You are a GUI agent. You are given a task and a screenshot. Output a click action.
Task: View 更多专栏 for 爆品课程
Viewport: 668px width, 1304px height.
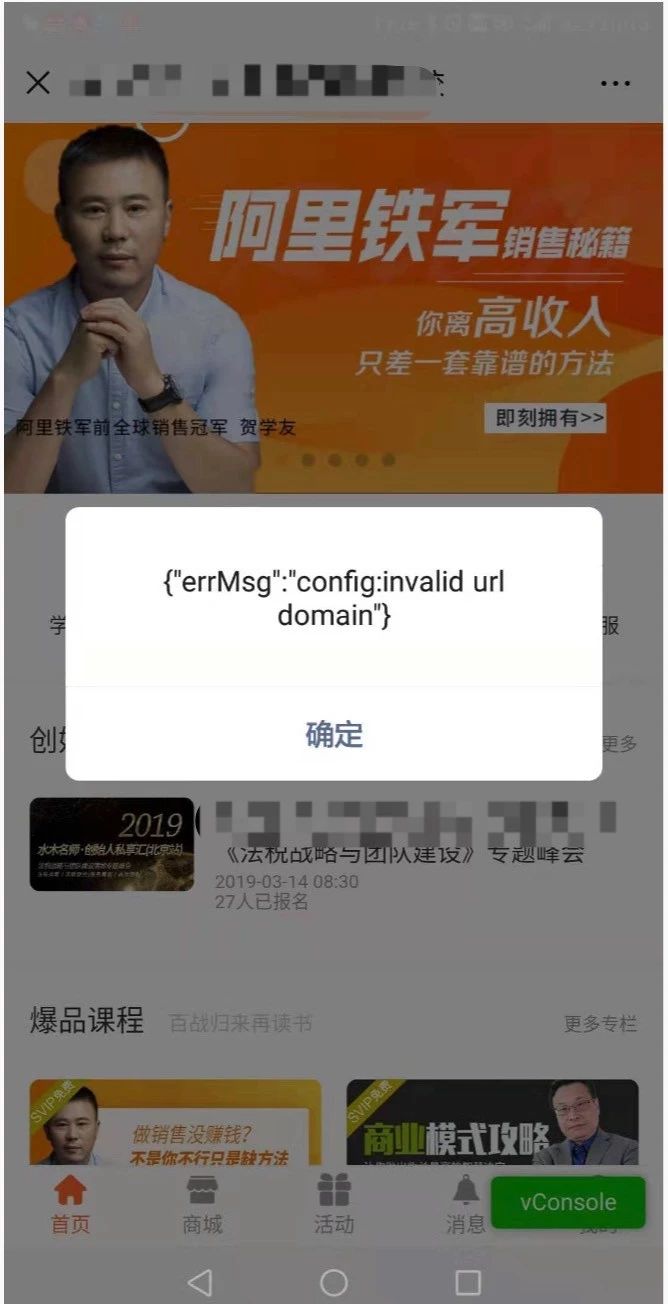click(x=600, y=1023)
